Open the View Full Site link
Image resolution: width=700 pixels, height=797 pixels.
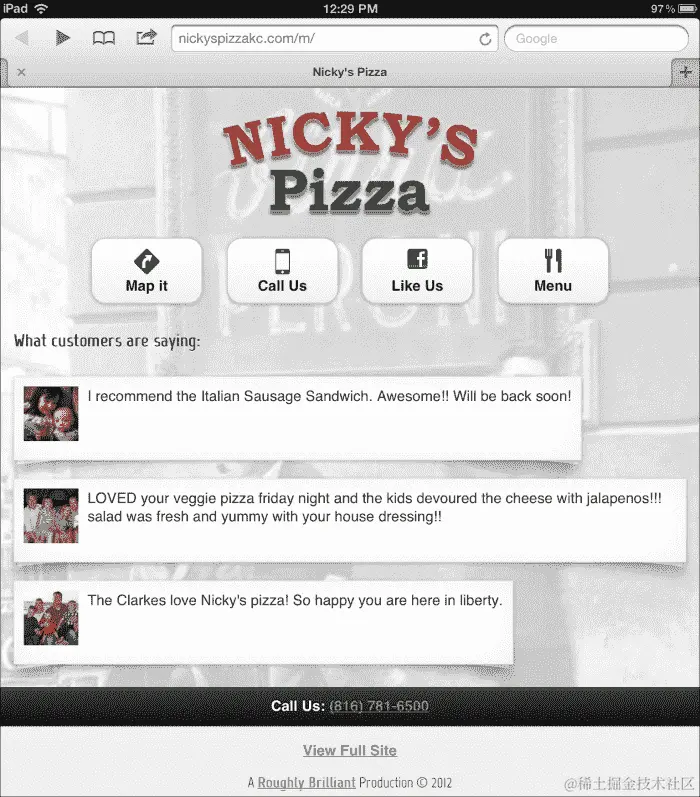click(x=350, y=750)
